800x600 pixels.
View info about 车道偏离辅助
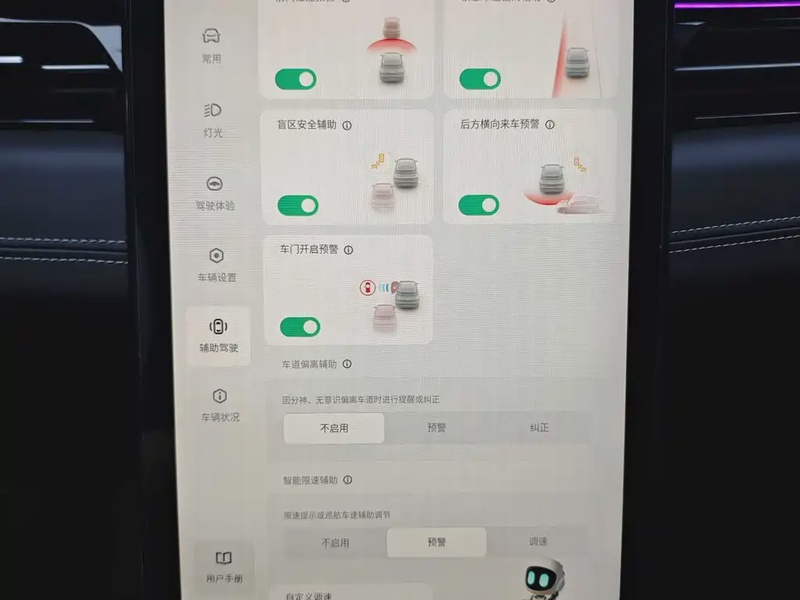pos(347,365)
